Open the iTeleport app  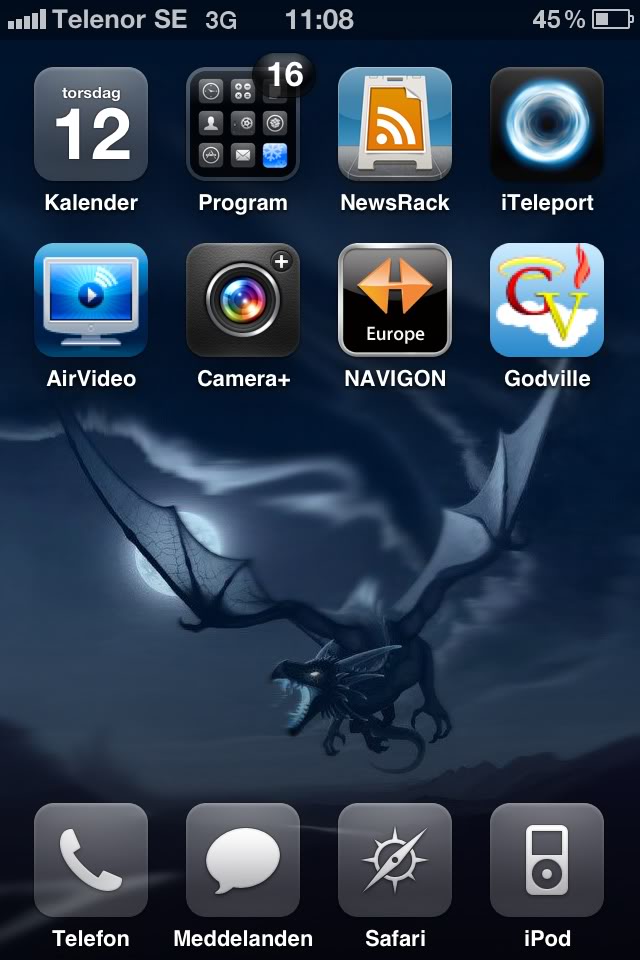547,124
